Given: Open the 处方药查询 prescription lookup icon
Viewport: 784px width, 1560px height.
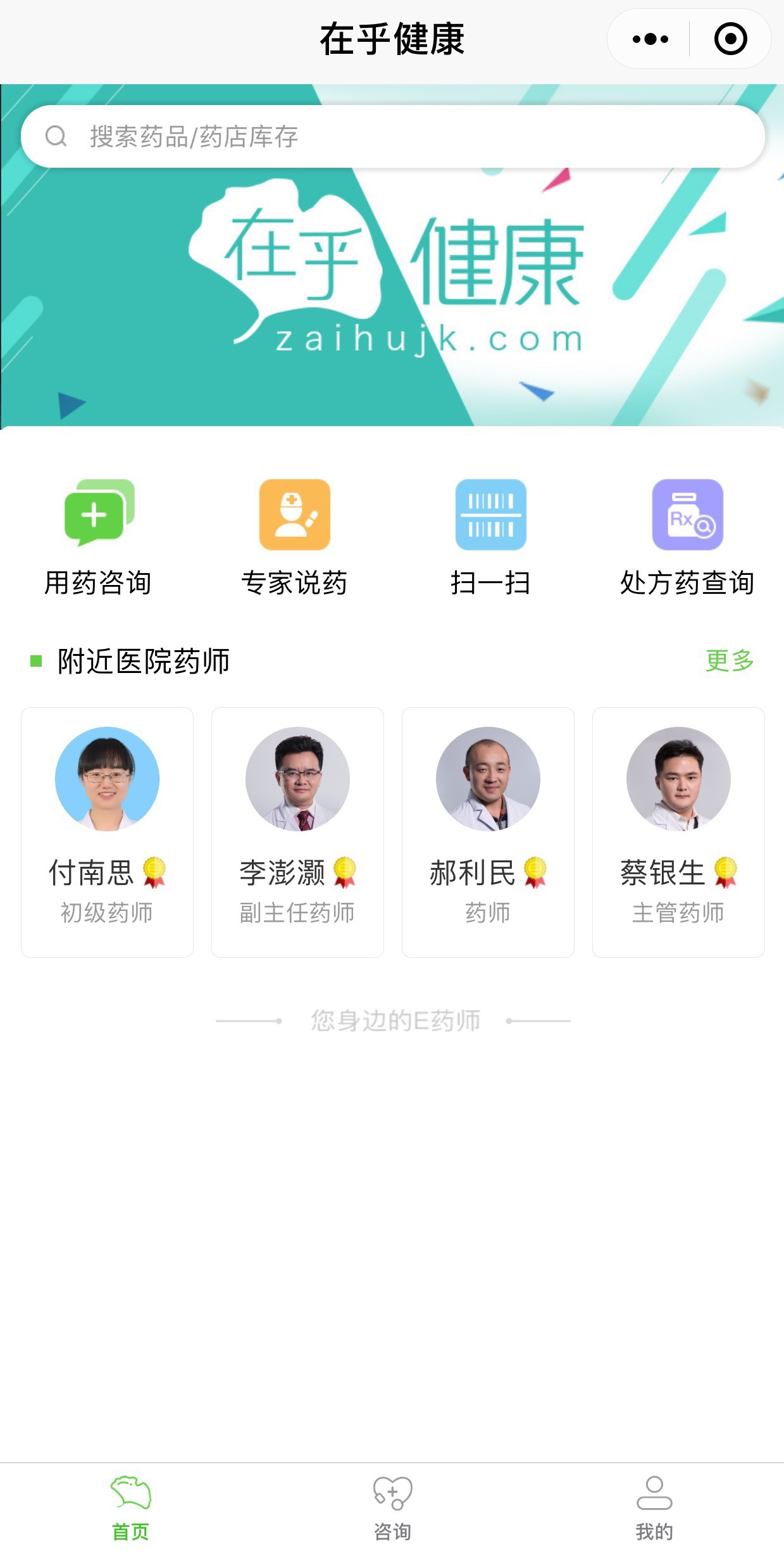Looking at the screenshot, I should click(687, 515).
